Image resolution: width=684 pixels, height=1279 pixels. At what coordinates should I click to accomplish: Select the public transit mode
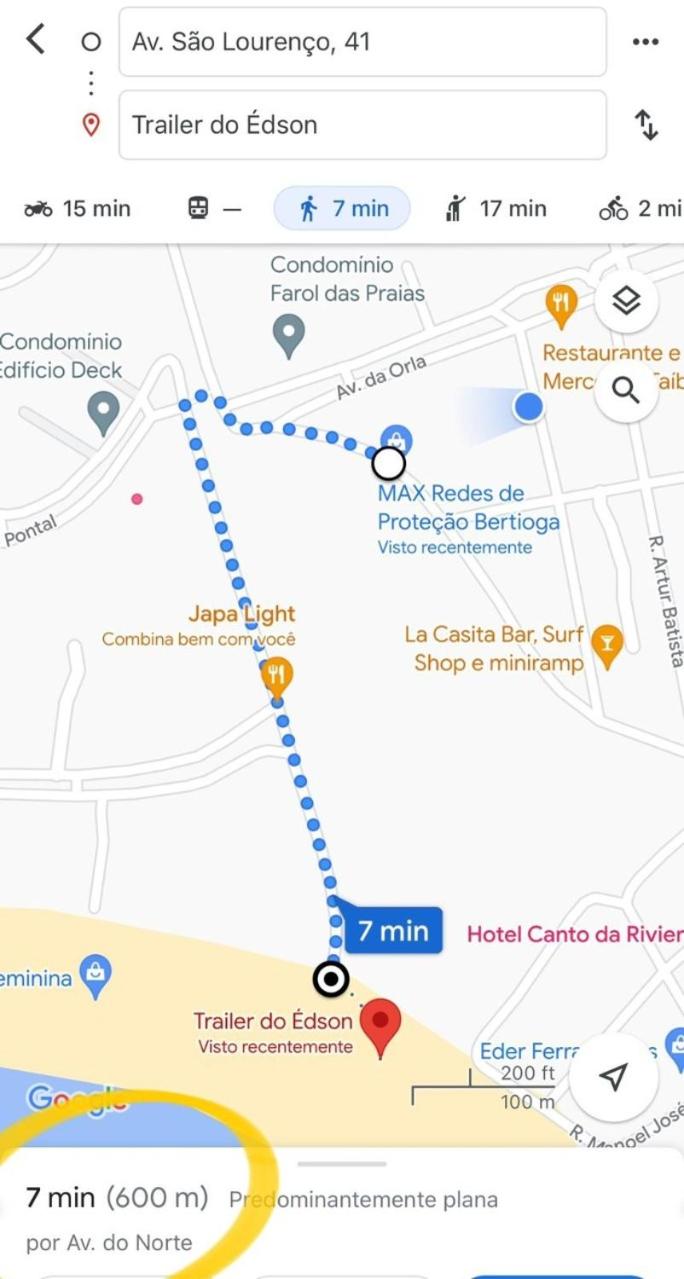point(214,208)
